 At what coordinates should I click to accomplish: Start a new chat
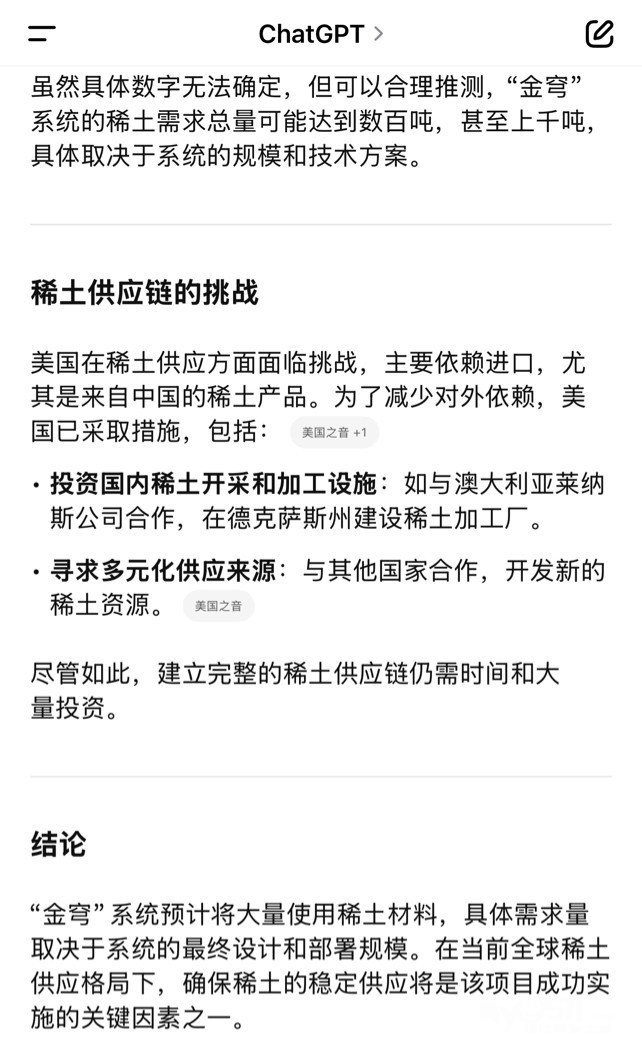[599, 33]
